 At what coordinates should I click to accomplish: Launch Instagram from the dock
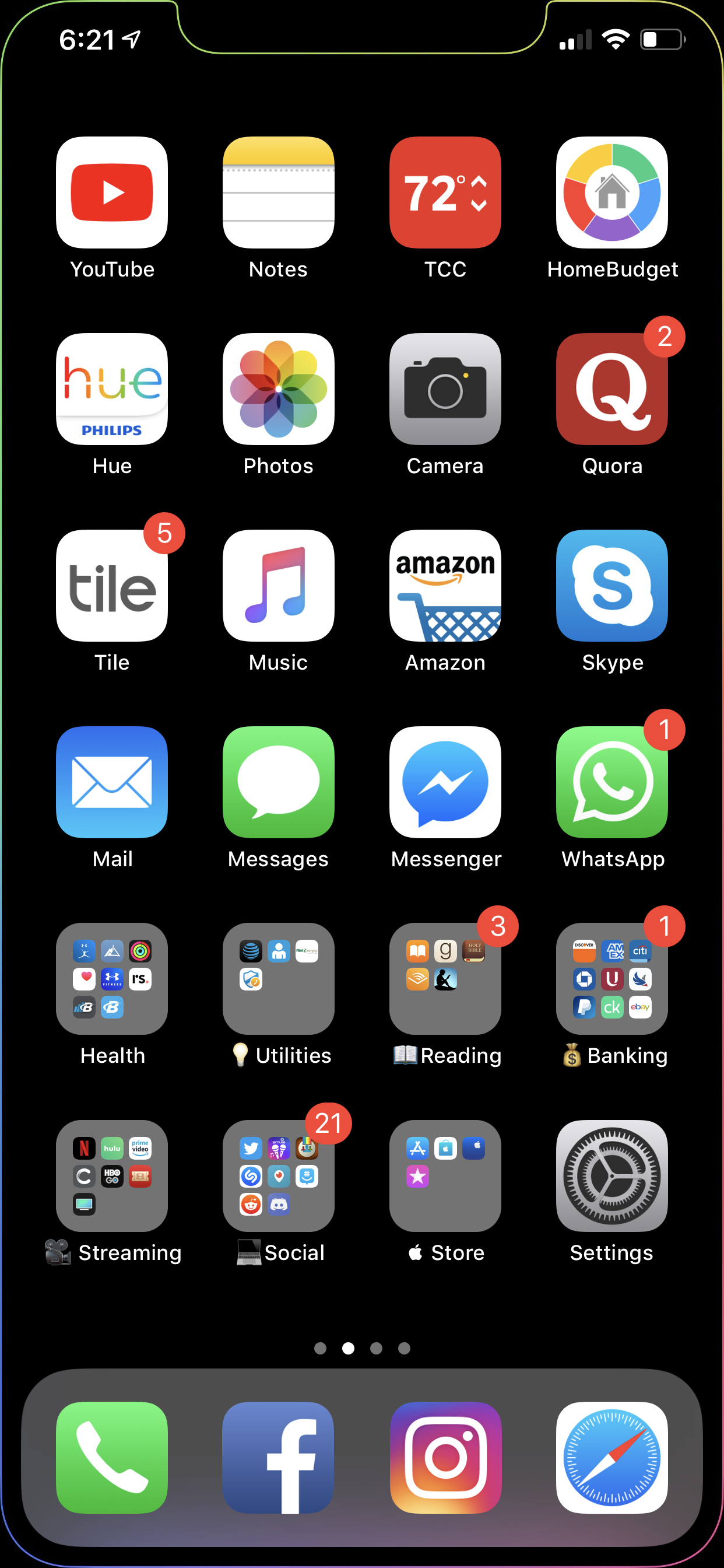click(x=445, y=1458)
